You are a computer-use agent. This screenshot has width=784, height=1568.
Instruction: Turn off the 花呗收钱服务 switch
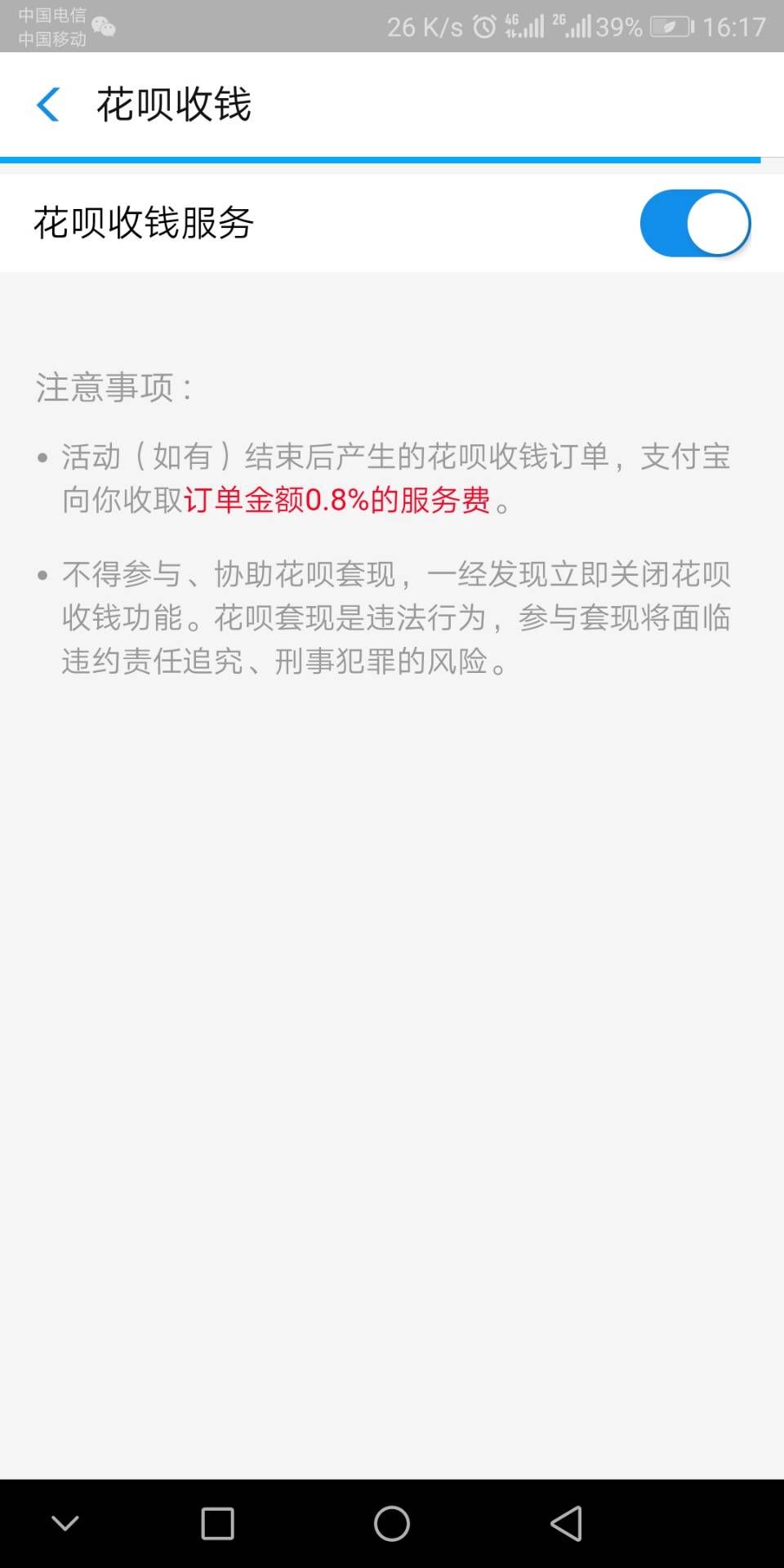click(695, 223)
